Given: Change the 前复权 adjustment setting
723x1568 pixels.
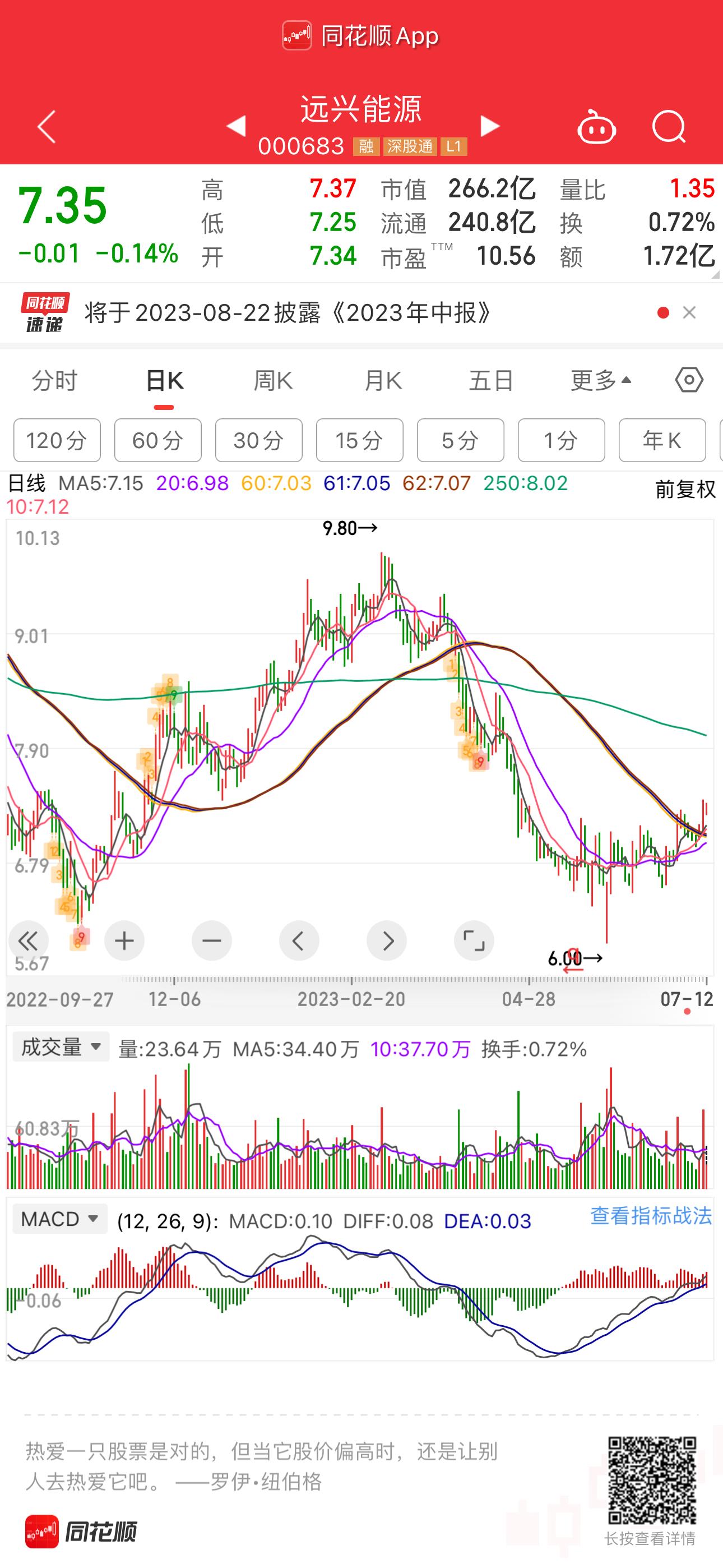Looking at the screenshot, I should 685,489.
